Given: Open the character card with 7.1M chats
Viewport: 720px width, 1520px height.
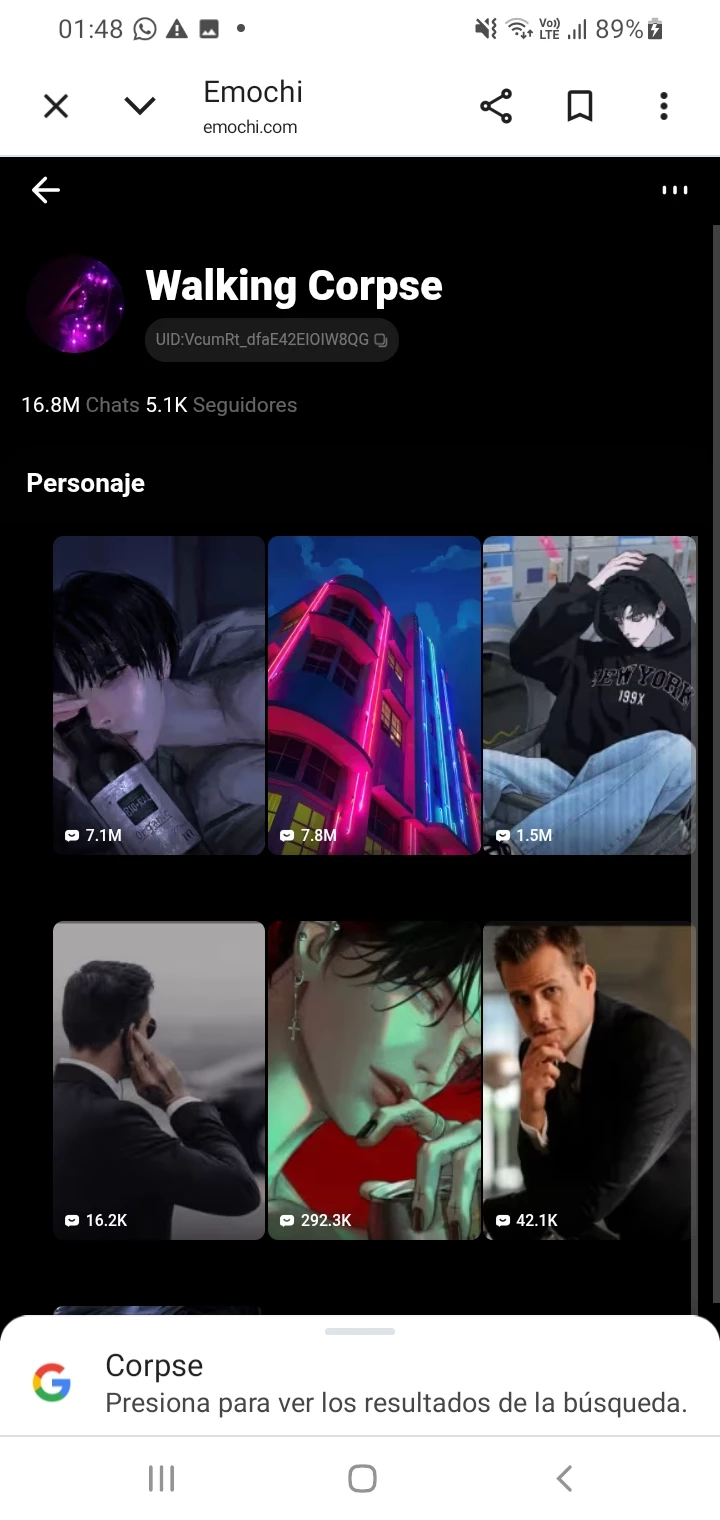Looking at the screenshot, I should (159, 695).
